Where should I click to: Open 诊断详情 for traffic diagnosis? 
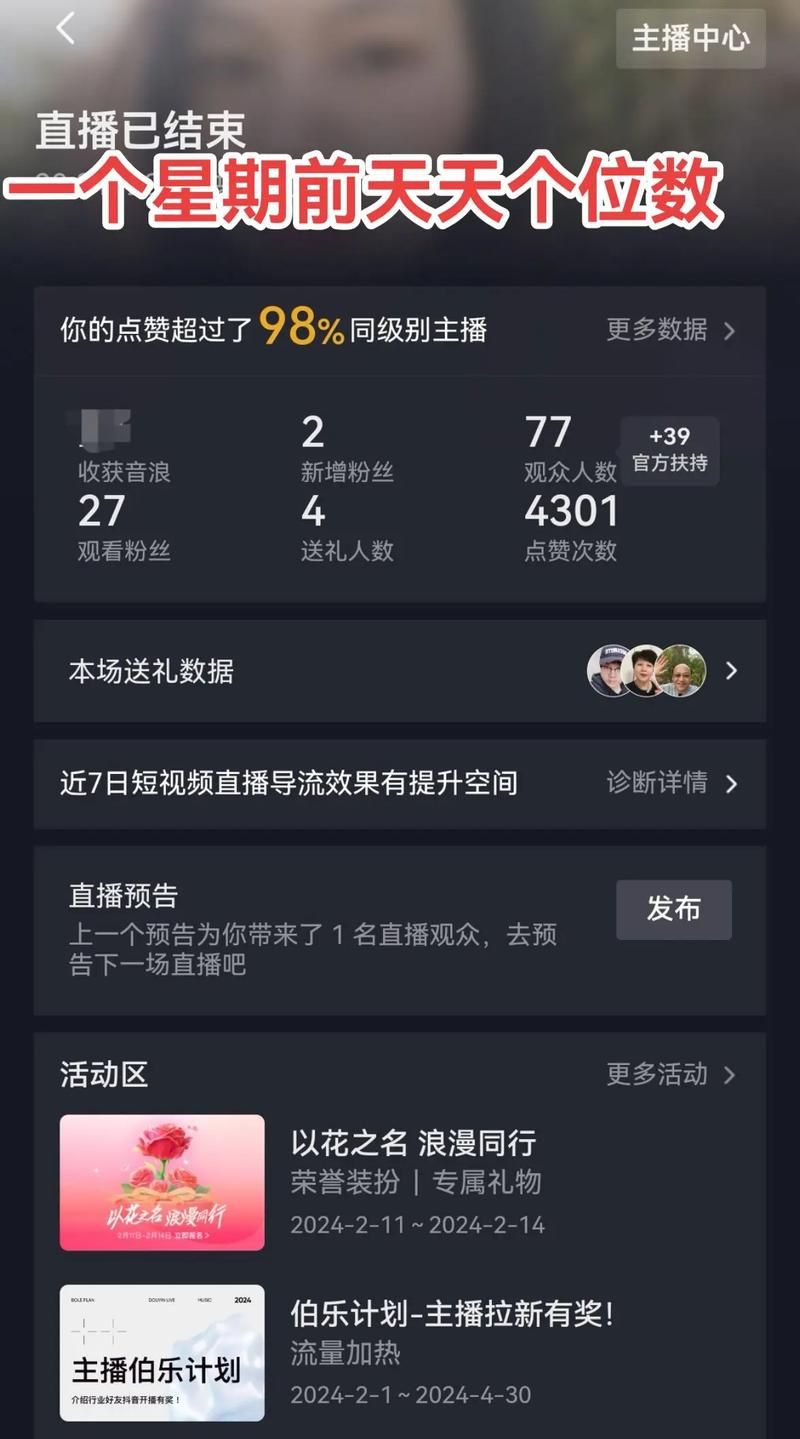point(670,783)
